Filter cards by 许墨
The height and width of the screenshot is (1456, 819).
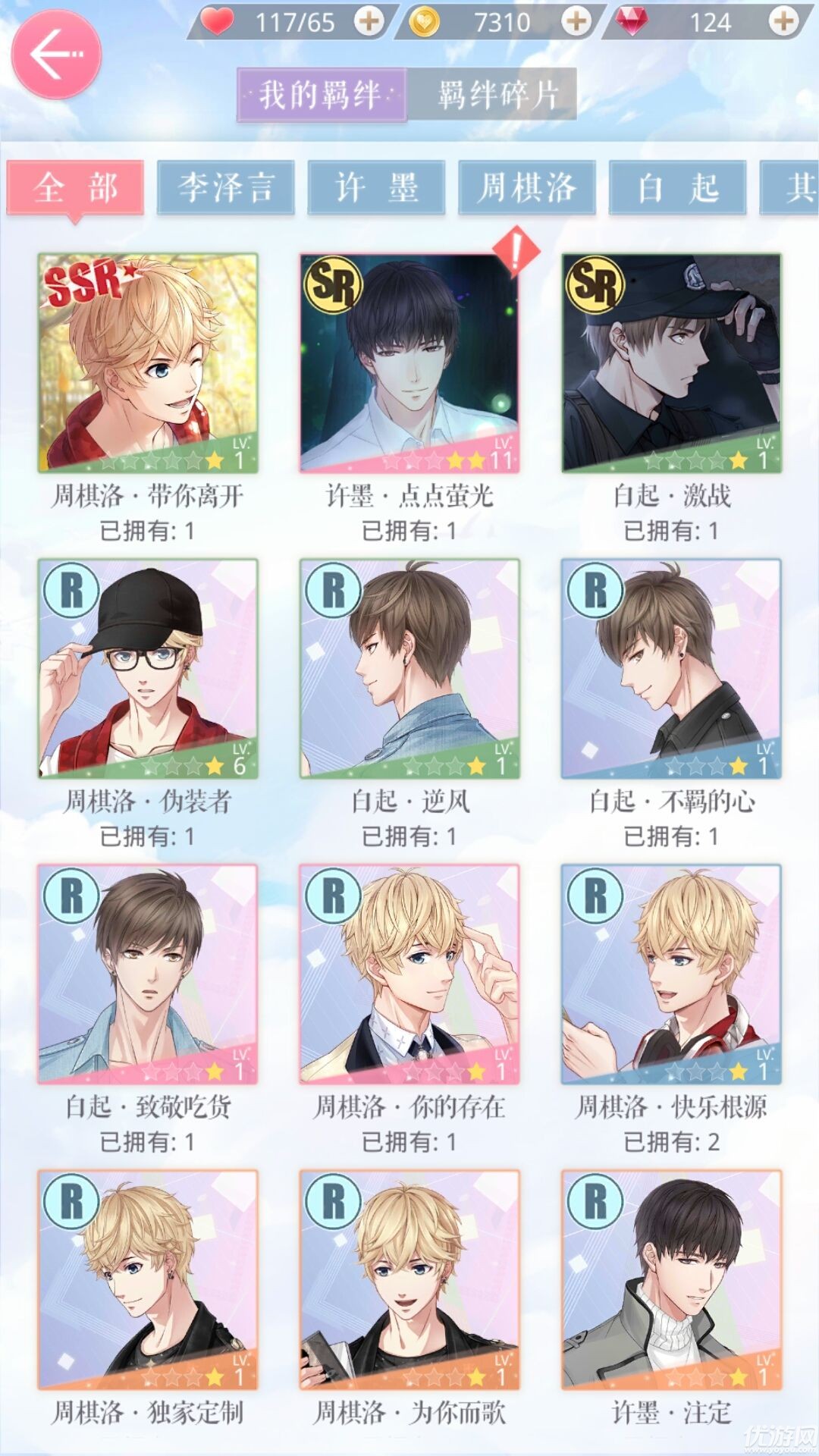tap(376, 187)
